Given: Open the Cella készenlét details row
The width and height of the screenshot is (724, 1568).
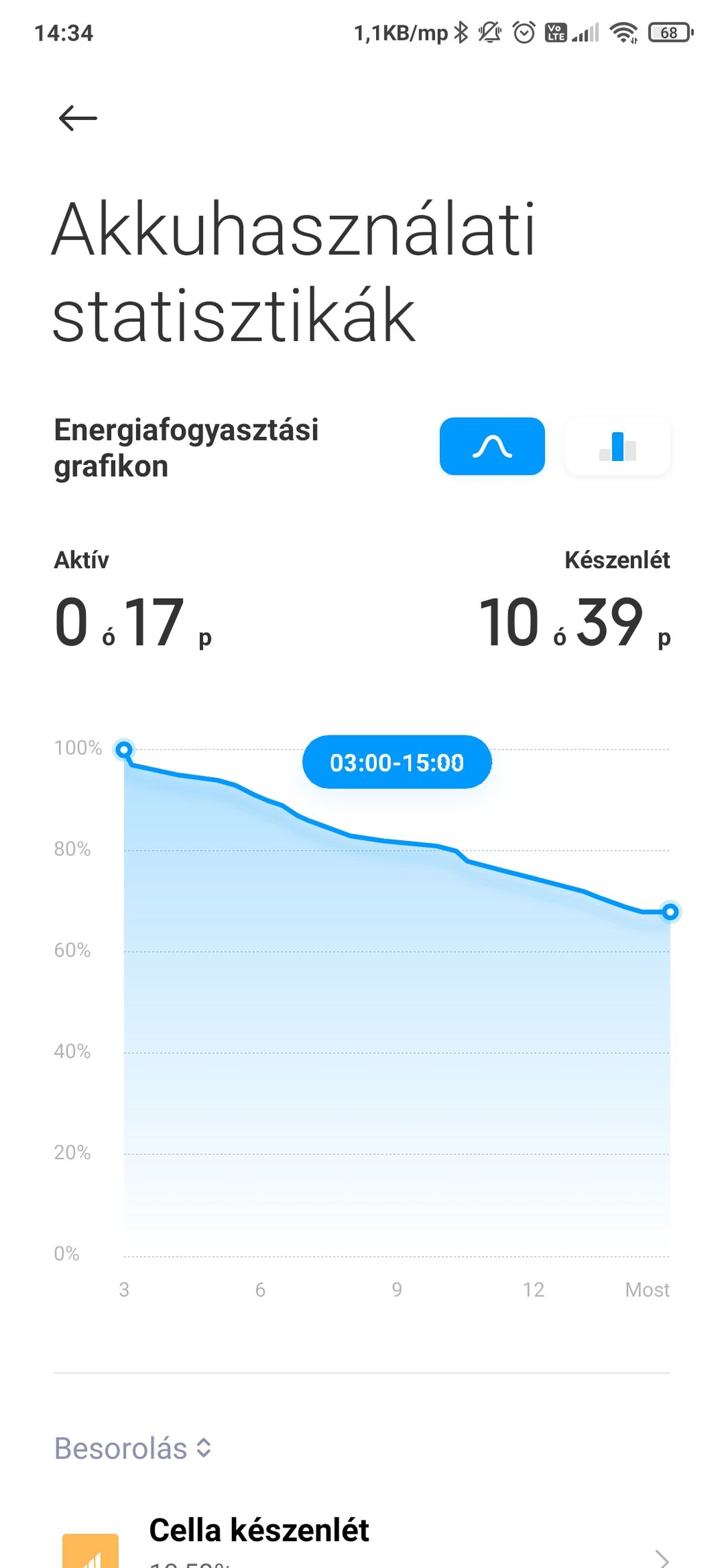Looking at the screenshot, I should click(362, 1543).
